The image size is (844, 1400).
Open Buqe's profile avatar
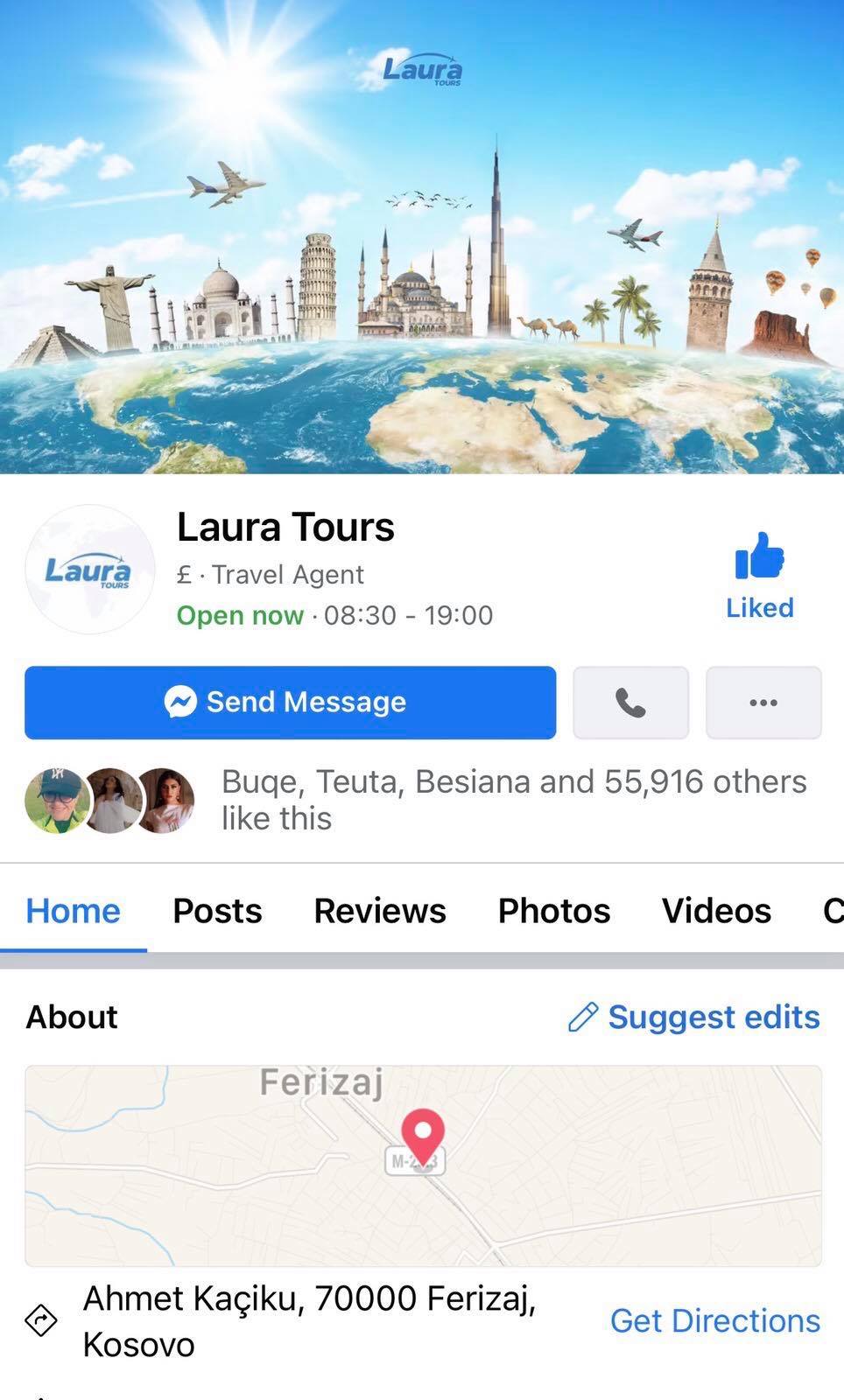56,799
